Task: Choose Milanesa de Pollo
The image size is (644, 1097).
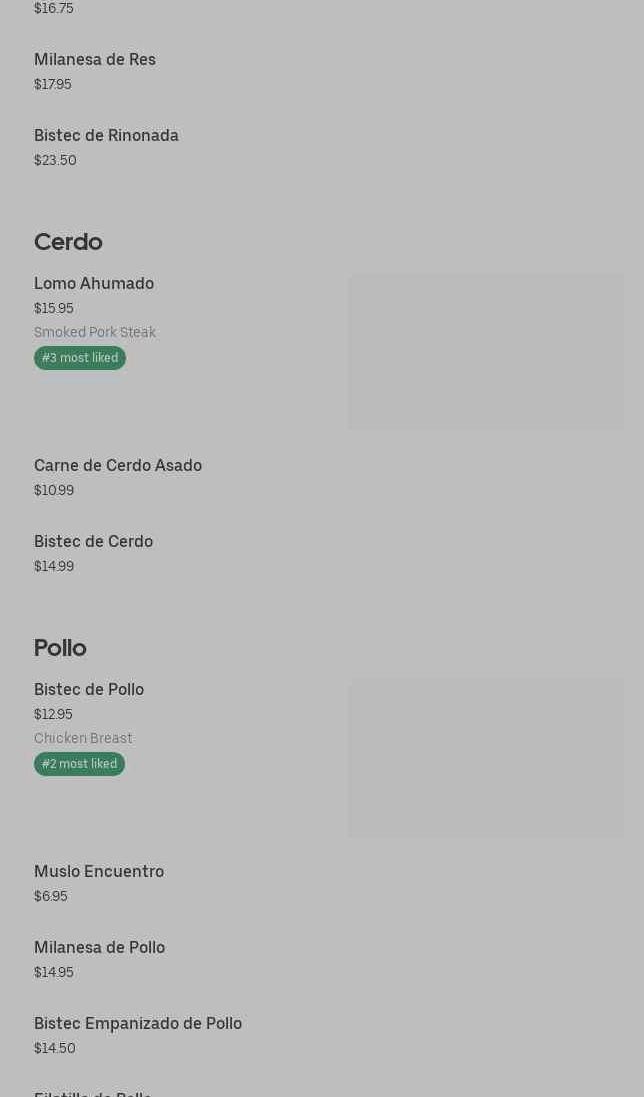Action: 99,948
